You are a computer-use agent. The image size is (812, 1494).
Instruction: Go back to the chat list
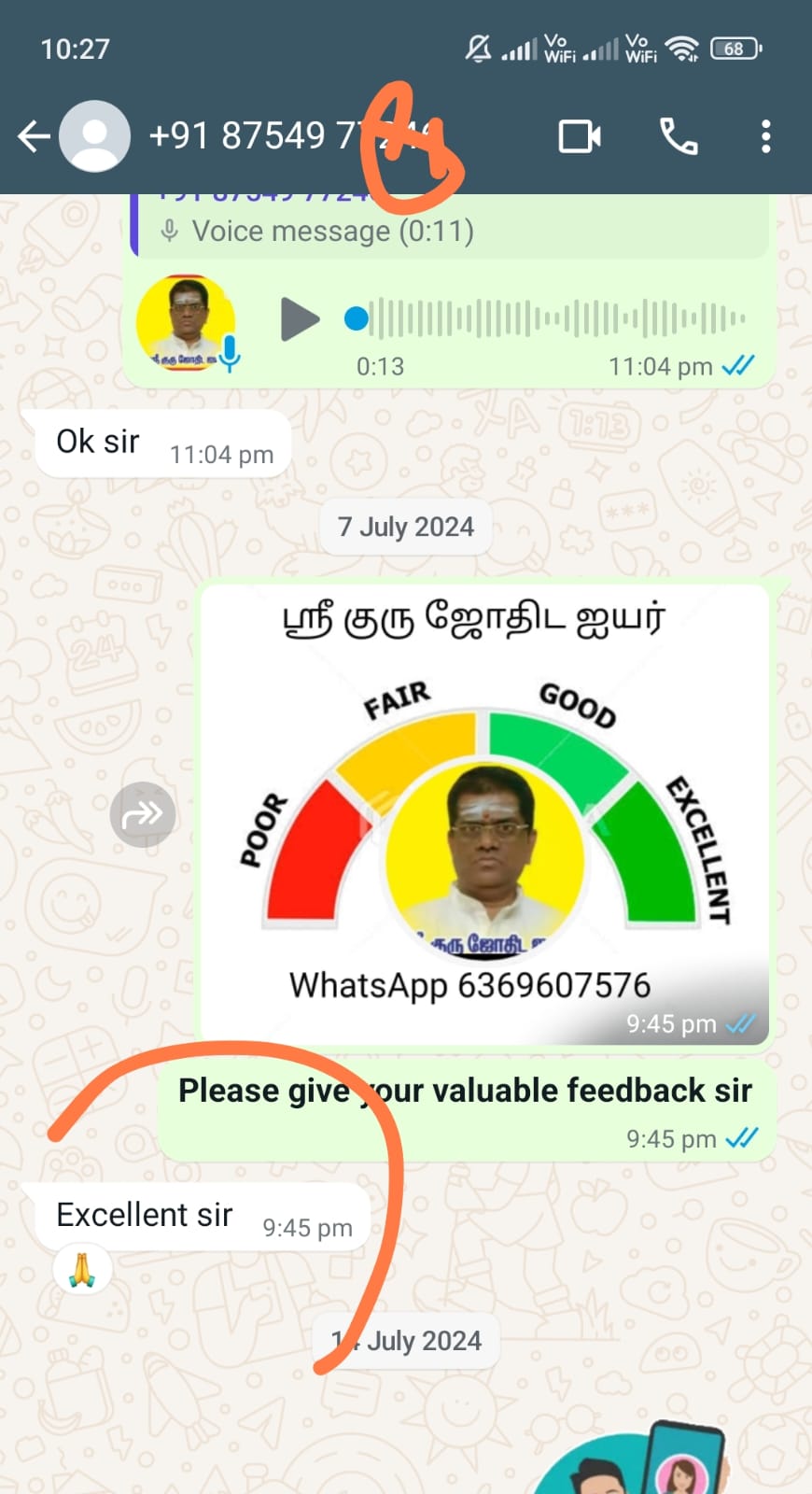[x=34, y=137]
